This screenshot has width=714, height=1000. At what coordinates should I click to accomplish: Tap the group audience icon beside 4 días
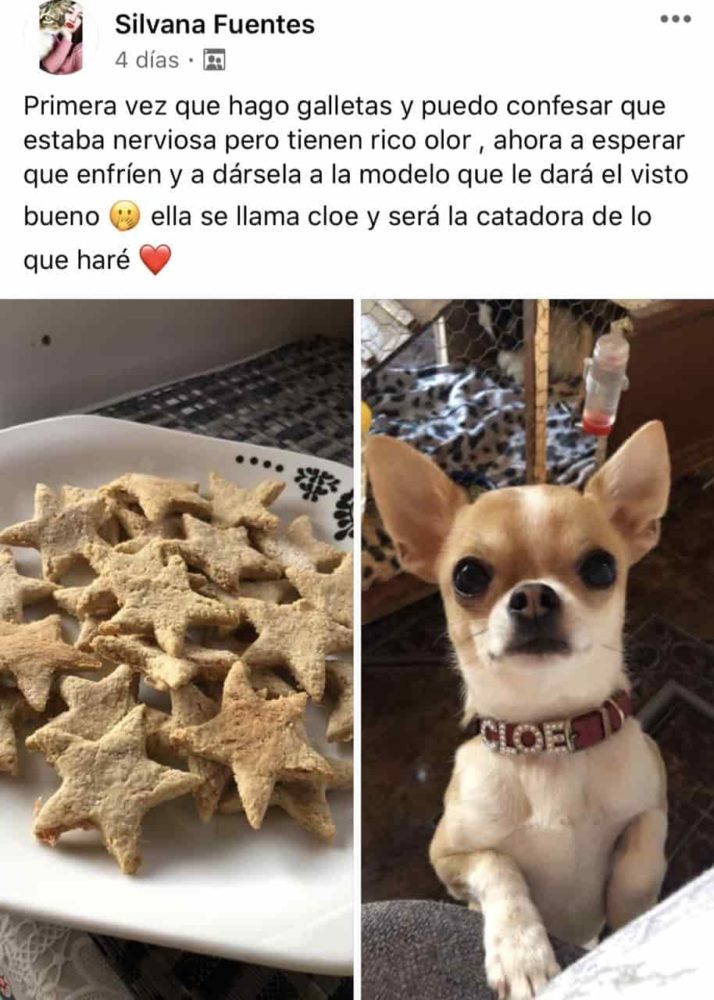214,61
